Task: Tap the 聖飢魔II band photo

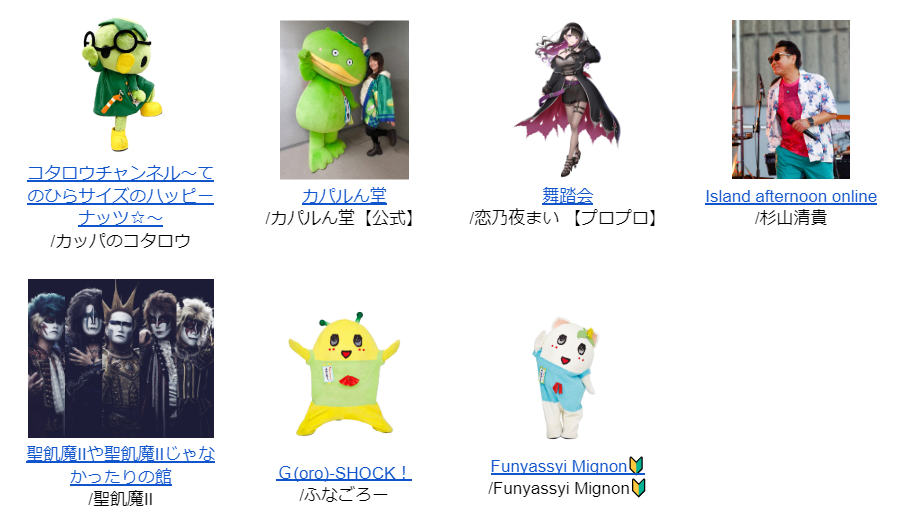Action: click(x=120, y=358)
